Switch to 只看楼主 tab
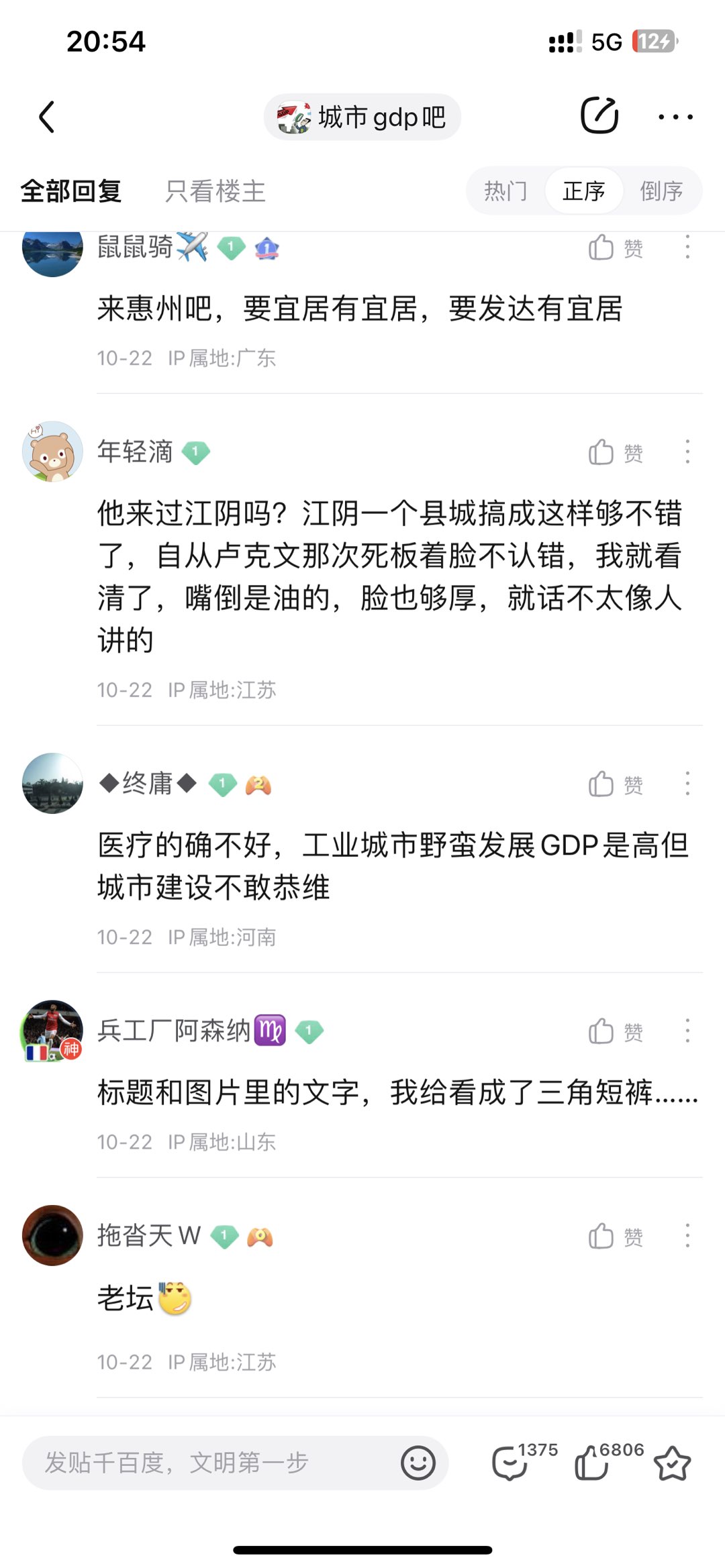 pyautogui.click(x=215, y=191)
